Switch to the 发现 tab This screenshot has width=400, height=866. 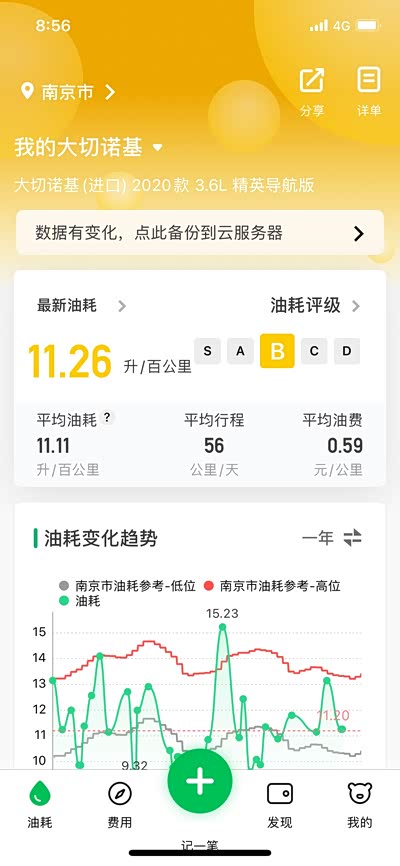[x=280, y=804]
